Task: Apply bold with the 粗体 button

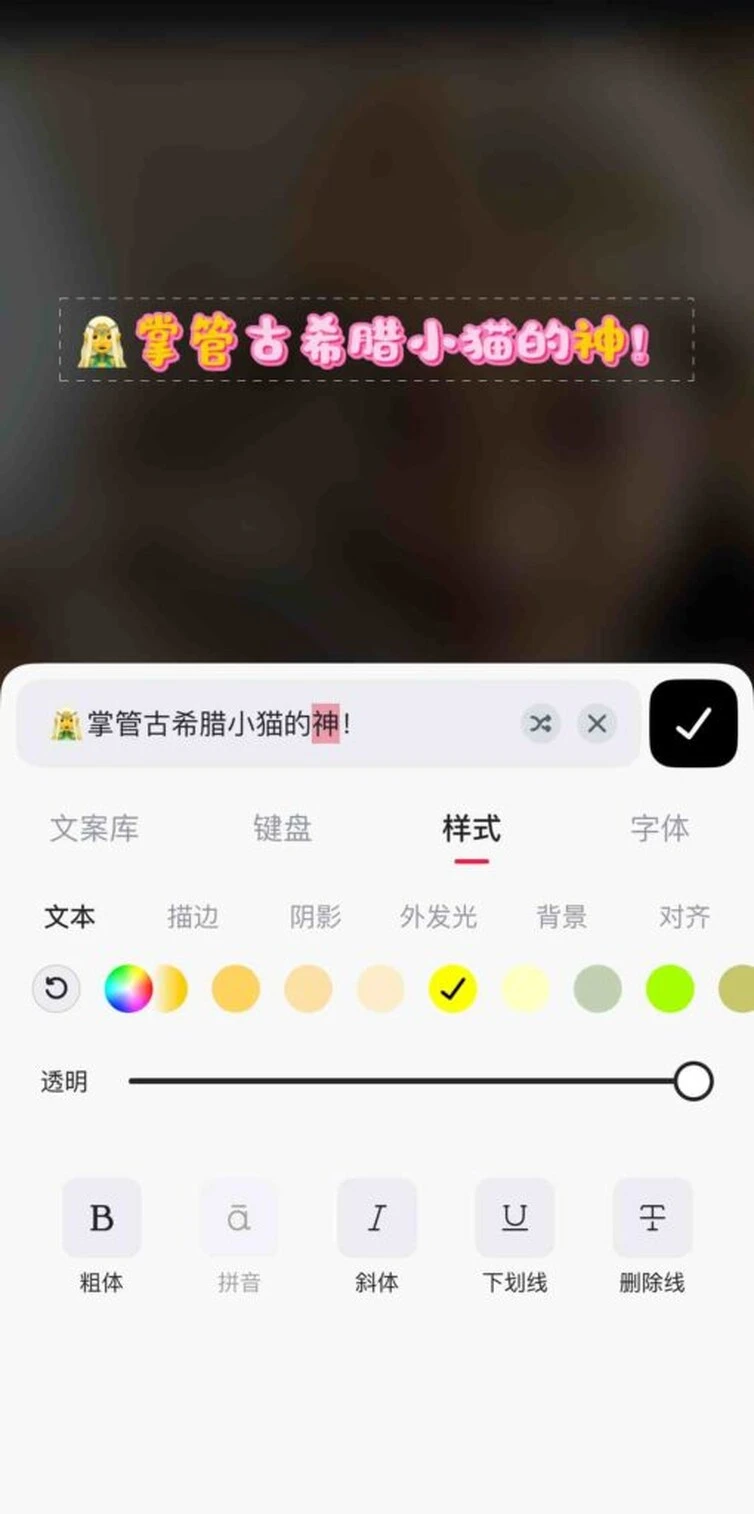Action: 101,1217
